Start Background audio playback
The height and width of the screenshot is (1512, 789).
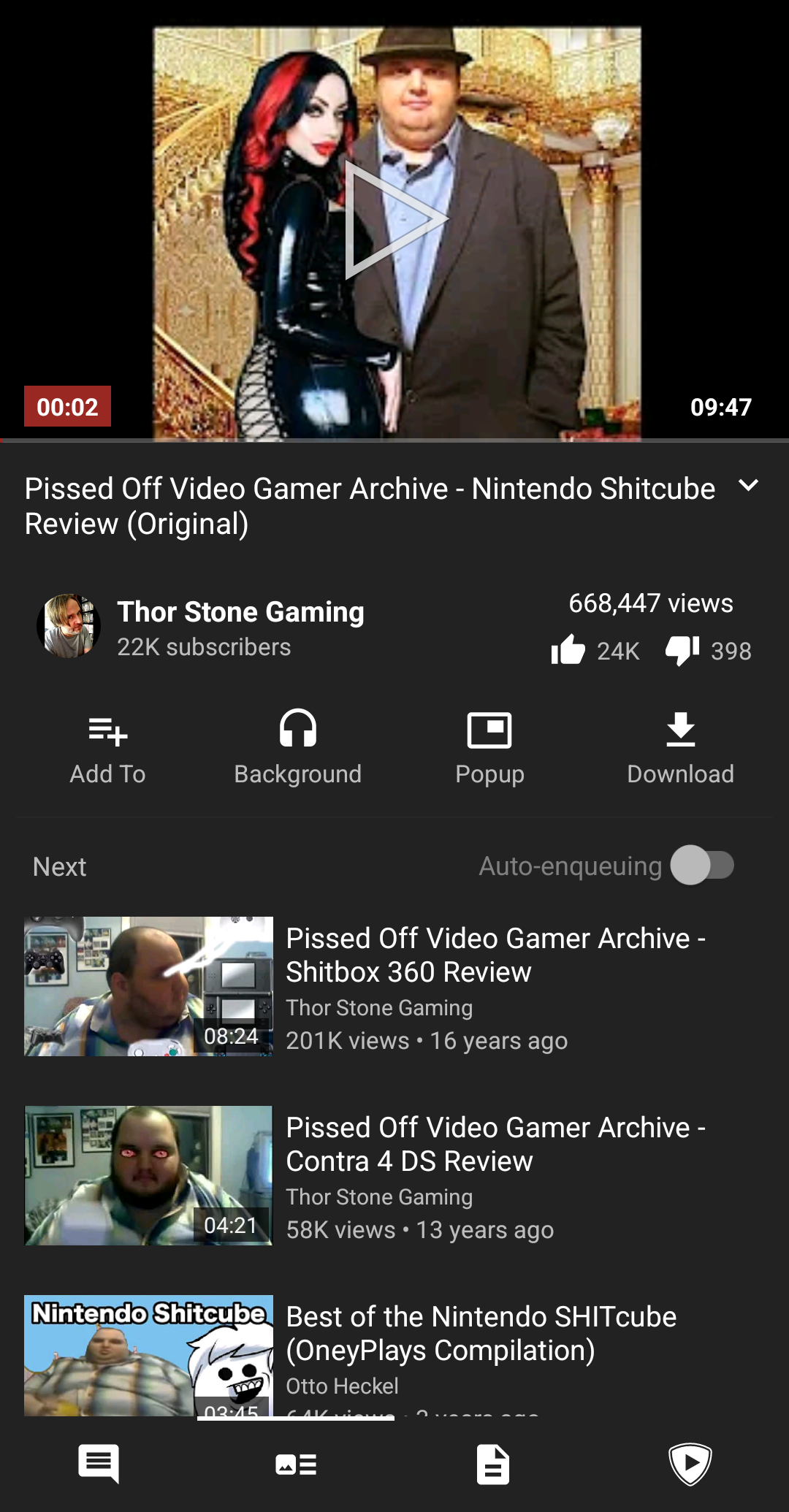pos(297,748)
